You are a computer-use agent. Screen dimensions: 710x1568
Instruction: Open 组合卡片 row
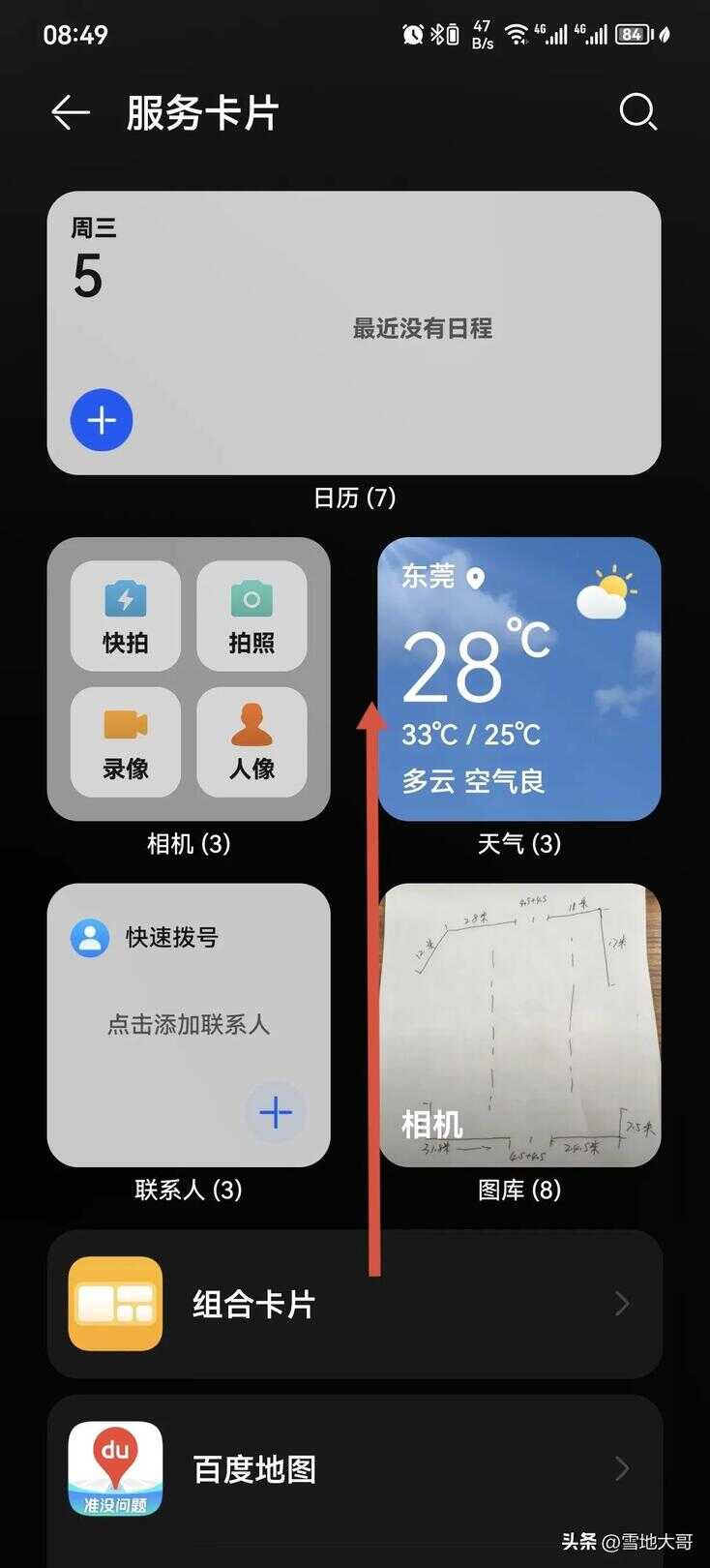354,1304
